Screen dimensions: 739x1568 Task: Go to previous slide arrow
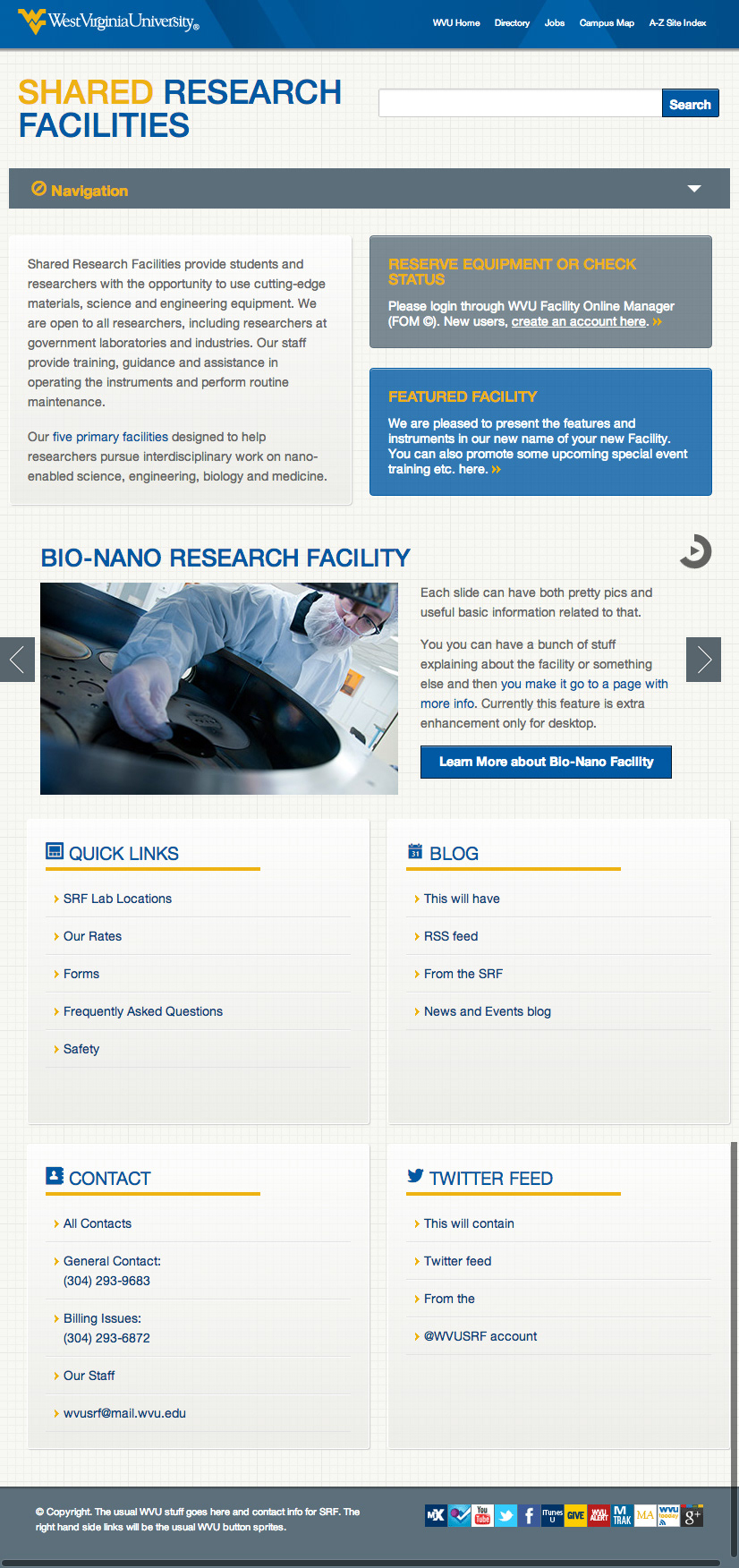click(x=17, y=660)
